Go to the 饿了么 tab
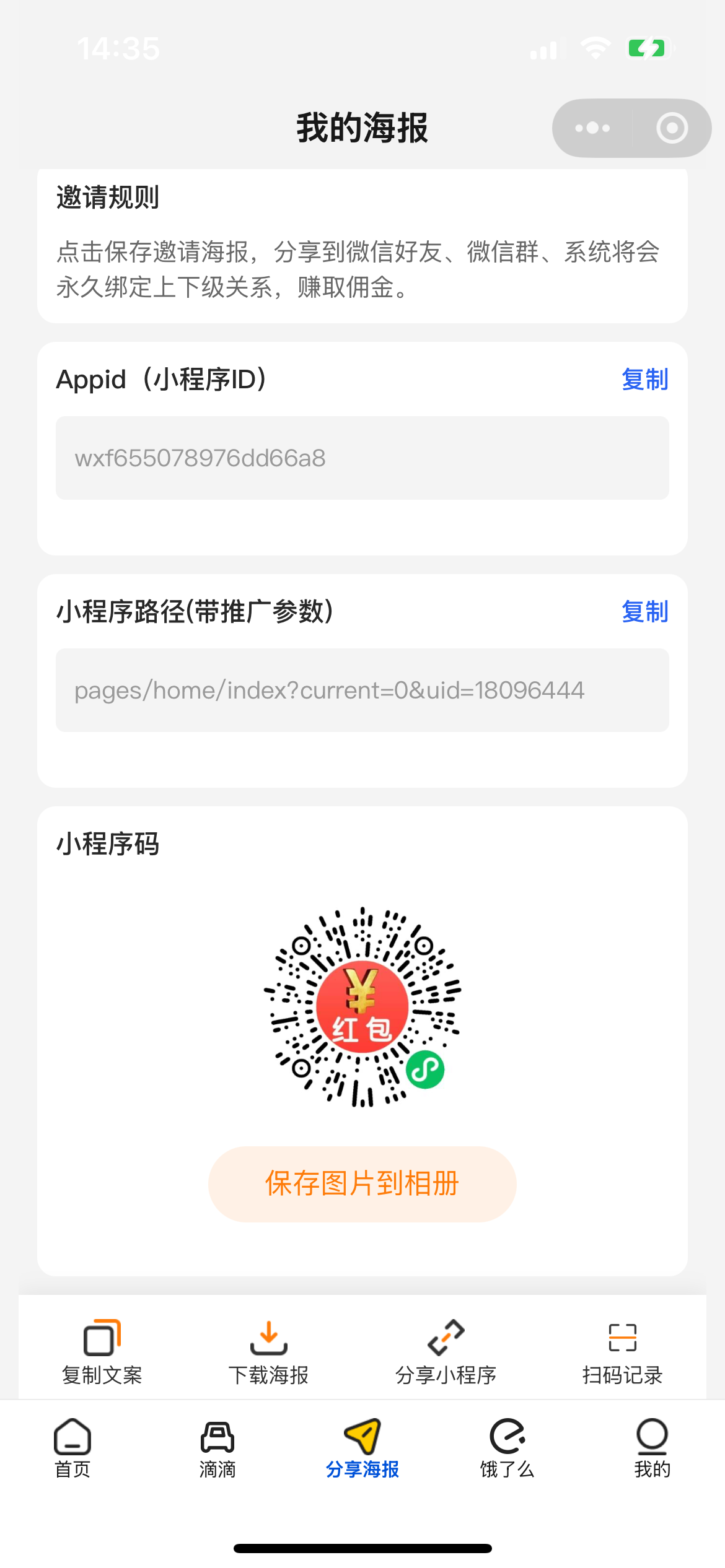The image size is (725, 1568). pyautogui.click(x=507, y=1448)
